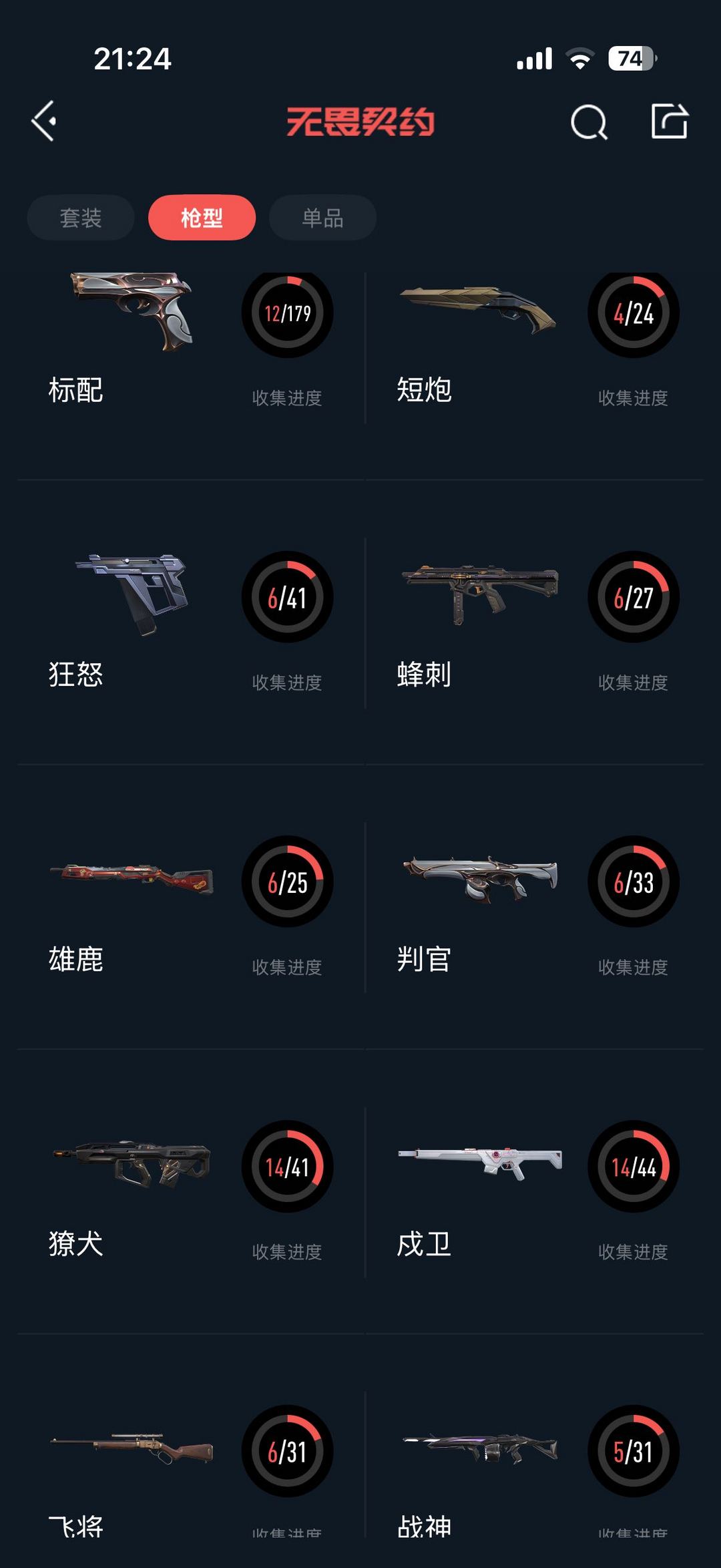This screenshot has height=1568, width=721.
Task: Open the 獠犬 skin collection
Action: coord(190,1193)
